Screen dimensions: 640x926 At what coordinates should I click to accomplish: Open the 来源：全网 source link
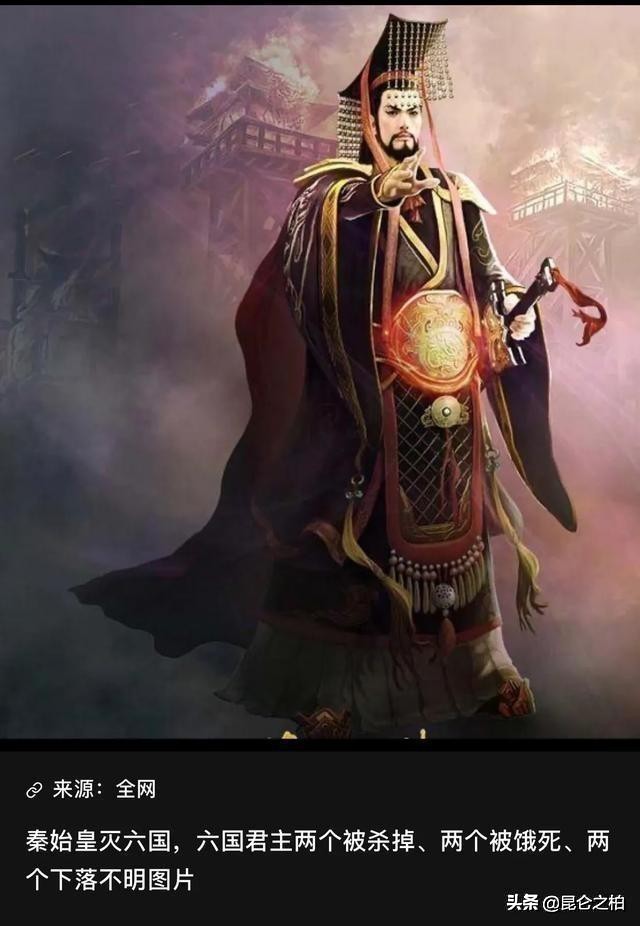click(92, 789)
